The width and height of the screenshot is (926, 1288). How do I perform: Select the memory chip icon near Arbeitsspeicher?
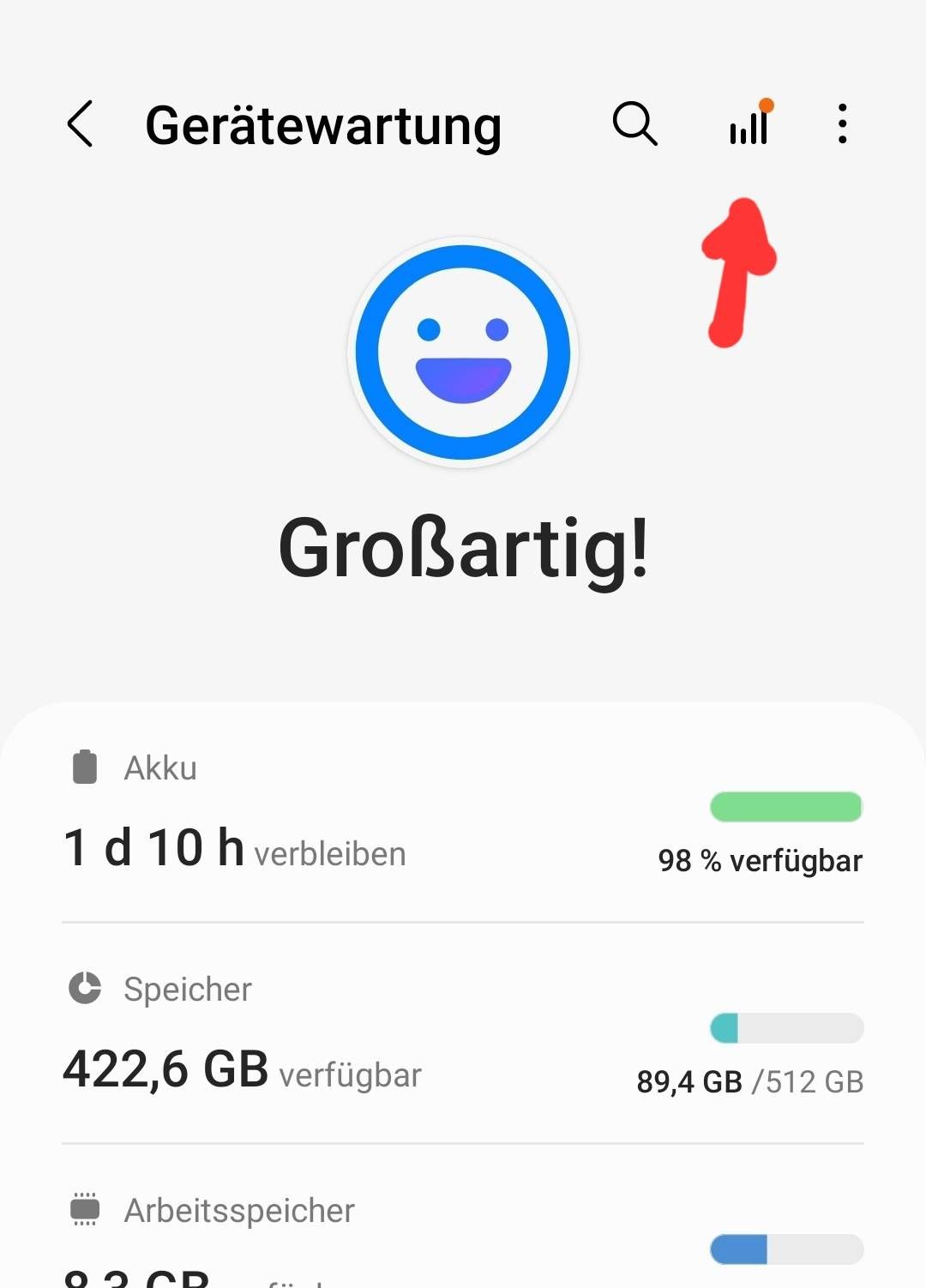(x=87, y=1209)
